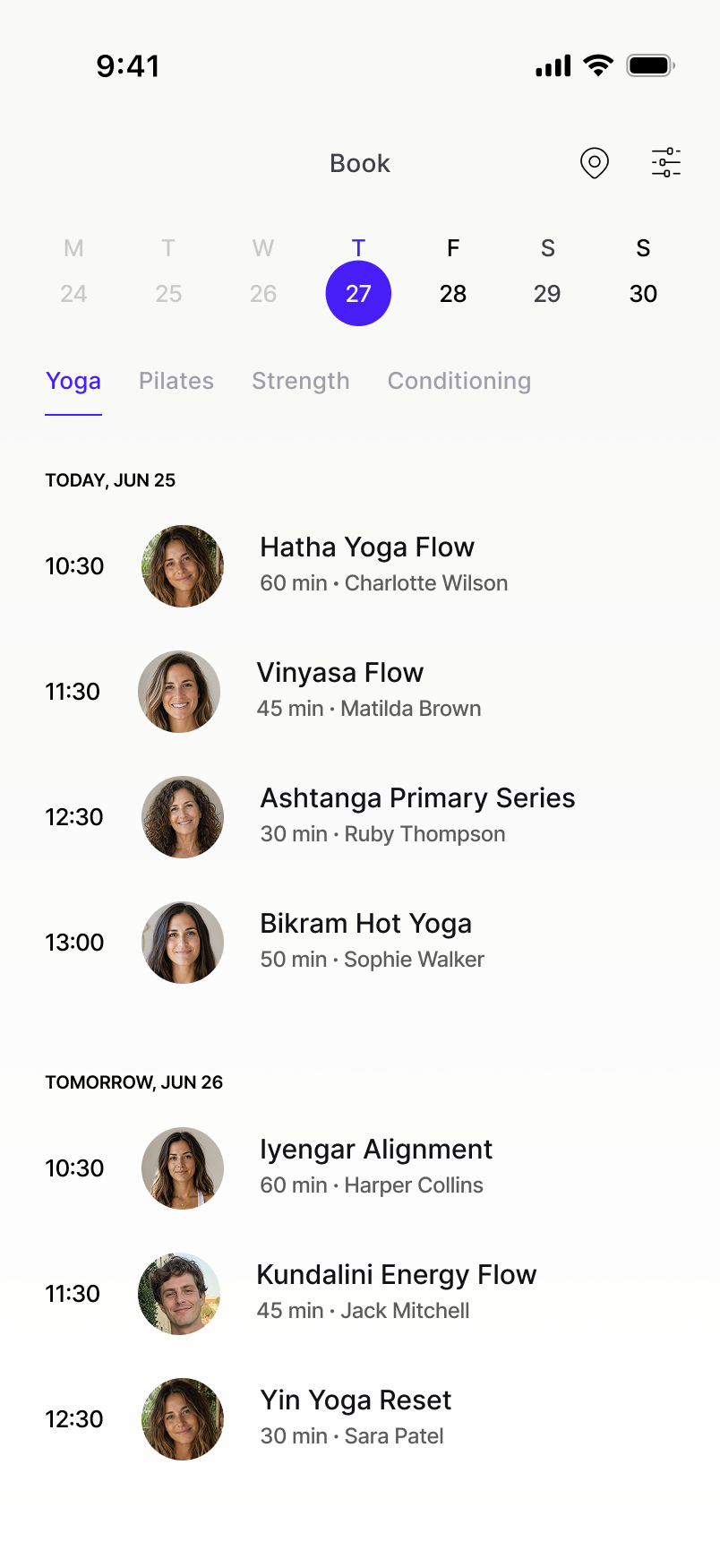Open the filter settings icon

coord(666,163)
